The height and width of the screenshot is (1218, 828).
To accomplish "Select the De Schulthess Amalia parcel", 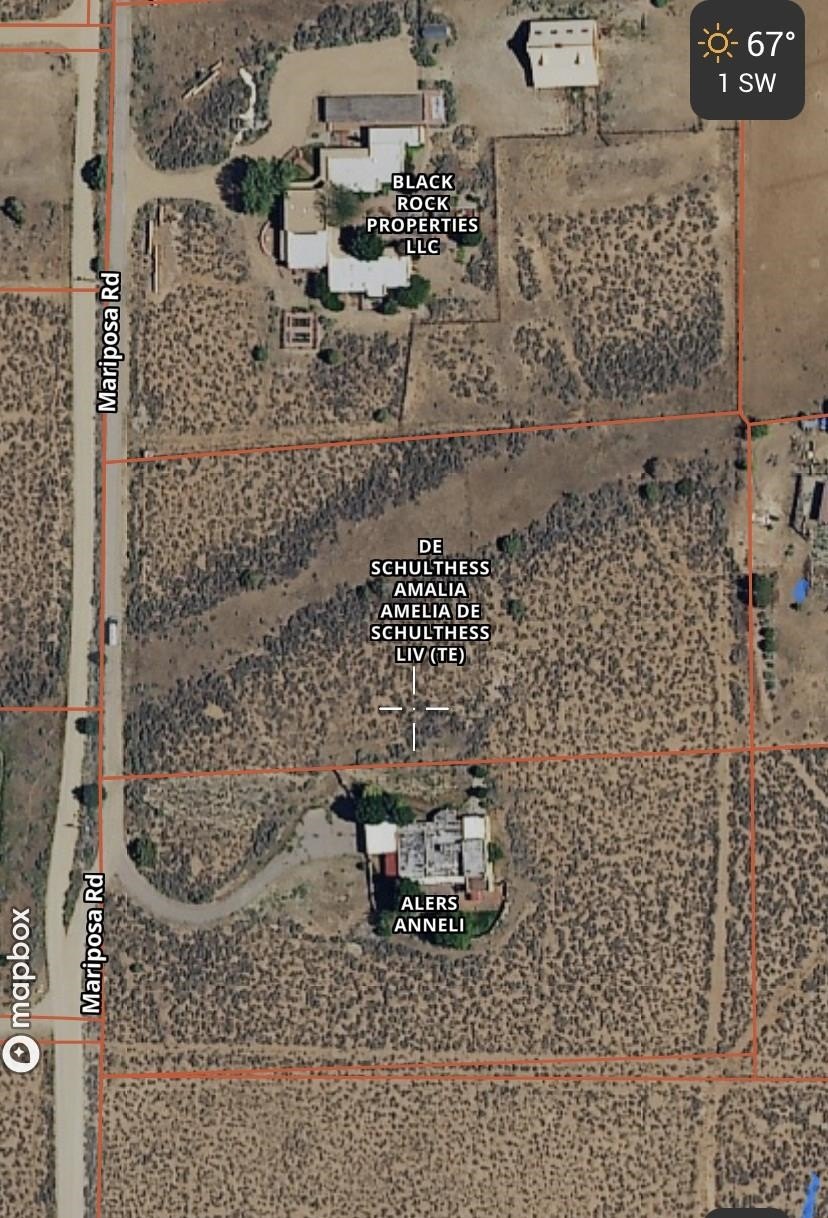I will 430,600.
